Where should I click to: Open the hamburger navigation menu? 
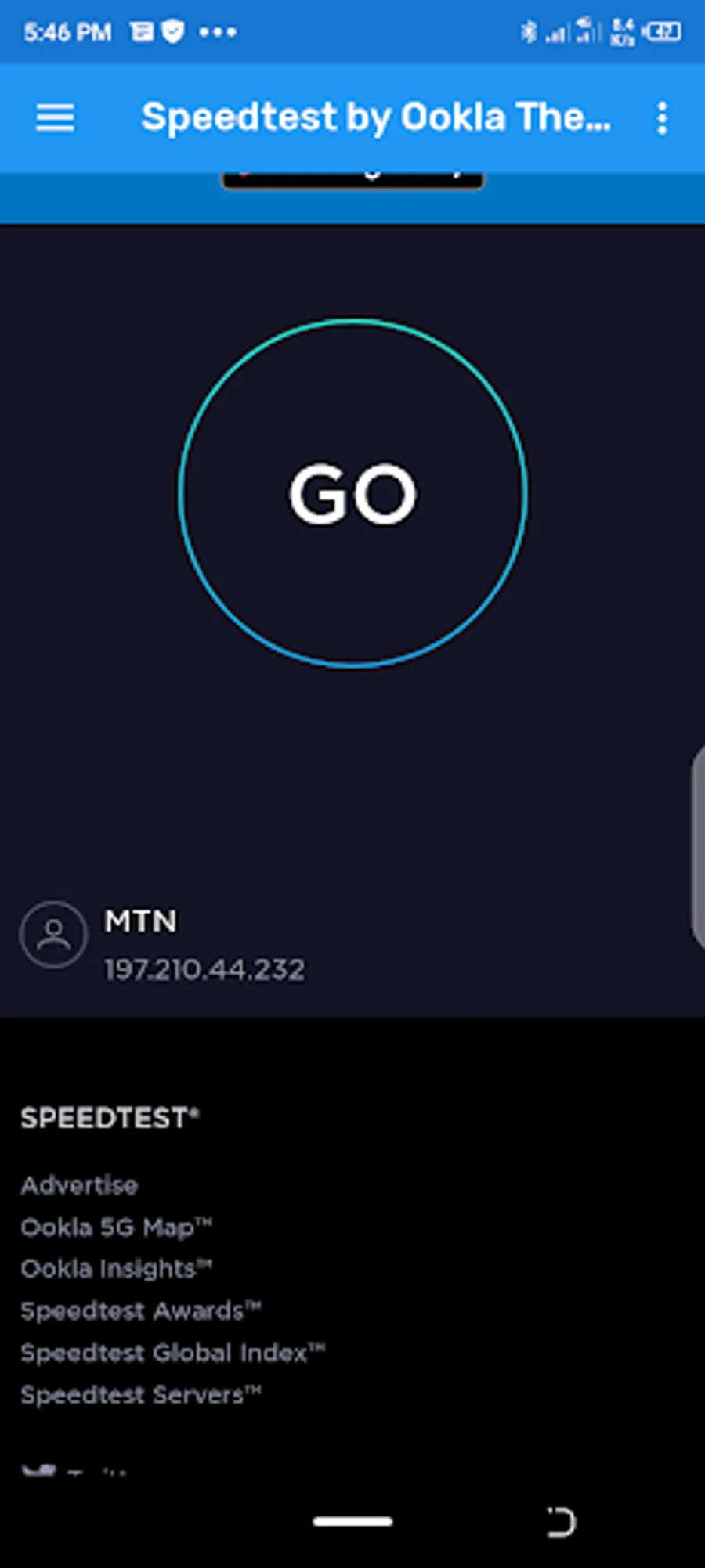click(x=56, y=118)
